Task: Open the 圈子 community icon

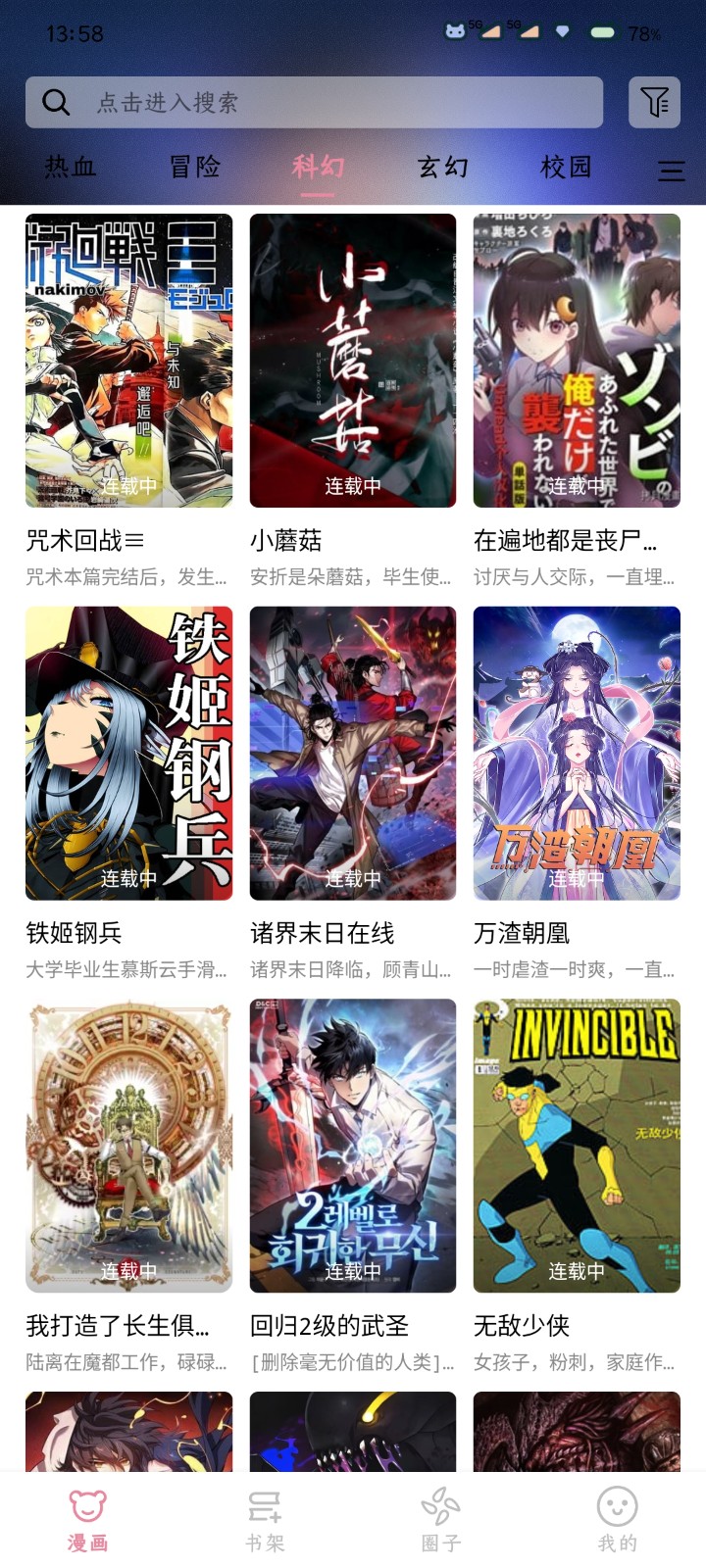Action: pos(439,1514)
